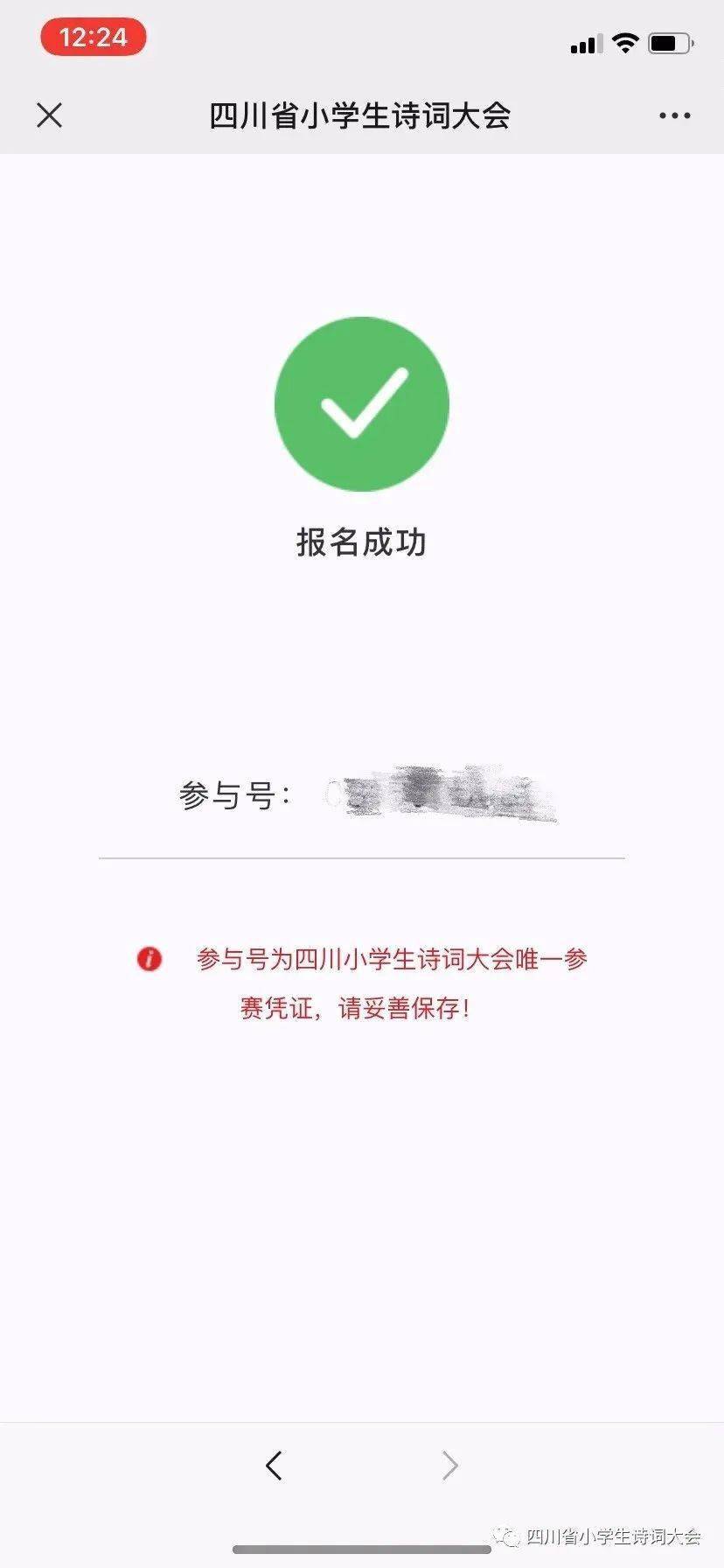
Task: Close the 四川省小学生诗词大会 page
Action: tap(50, 115)
